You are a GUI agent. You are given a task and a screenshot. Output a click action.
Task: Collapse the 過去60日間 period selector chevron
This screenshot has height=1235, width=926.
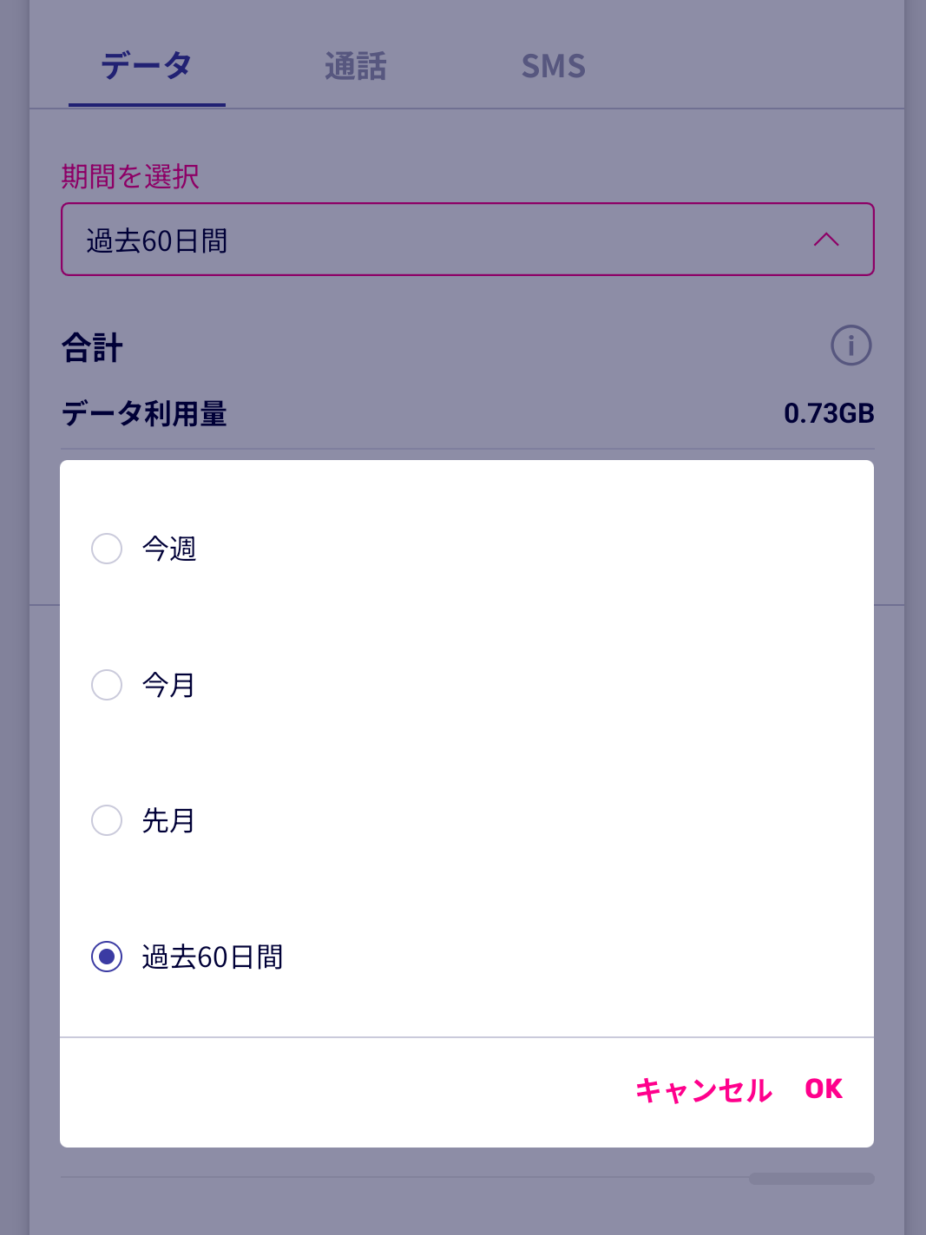[824, 239]
